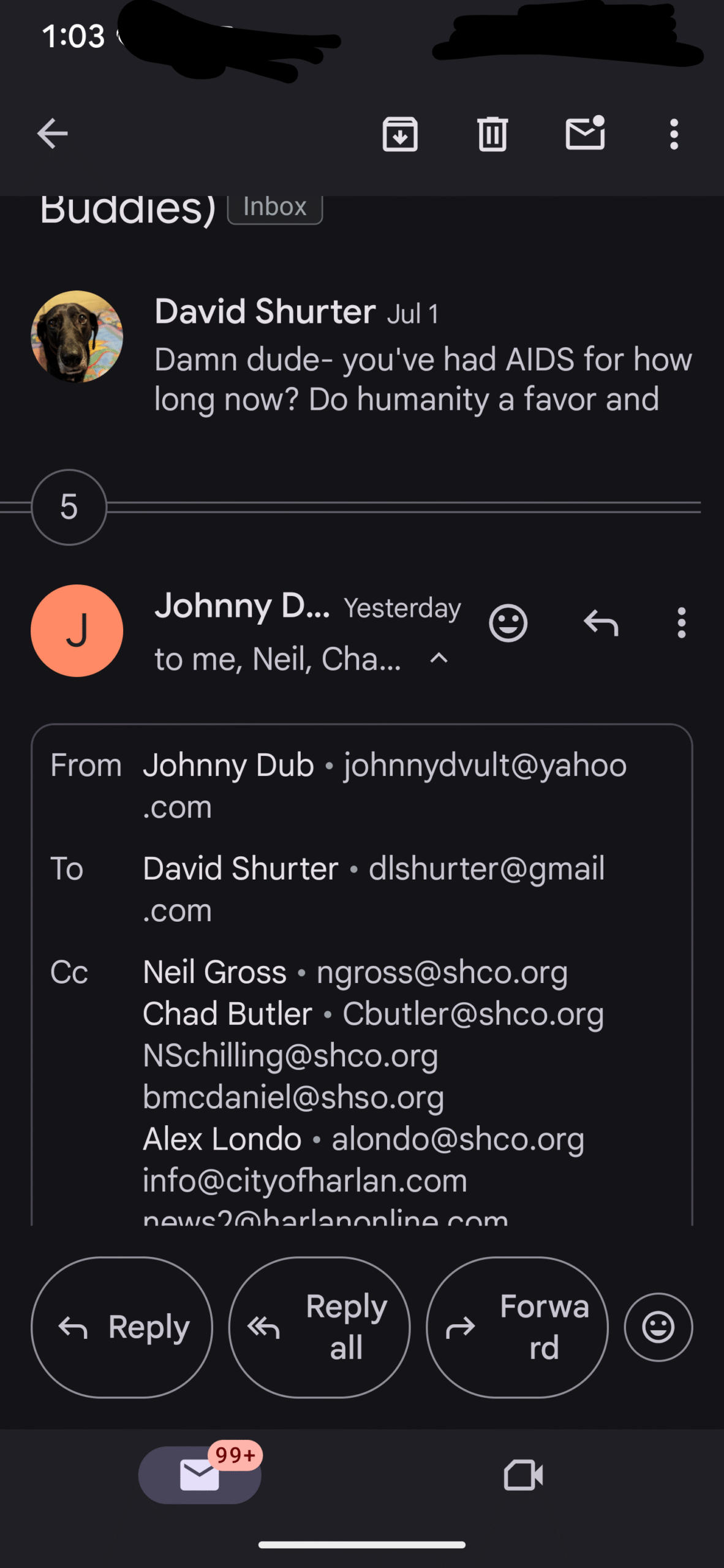
Task: Choose Reply all
Action: [319, 1328]
